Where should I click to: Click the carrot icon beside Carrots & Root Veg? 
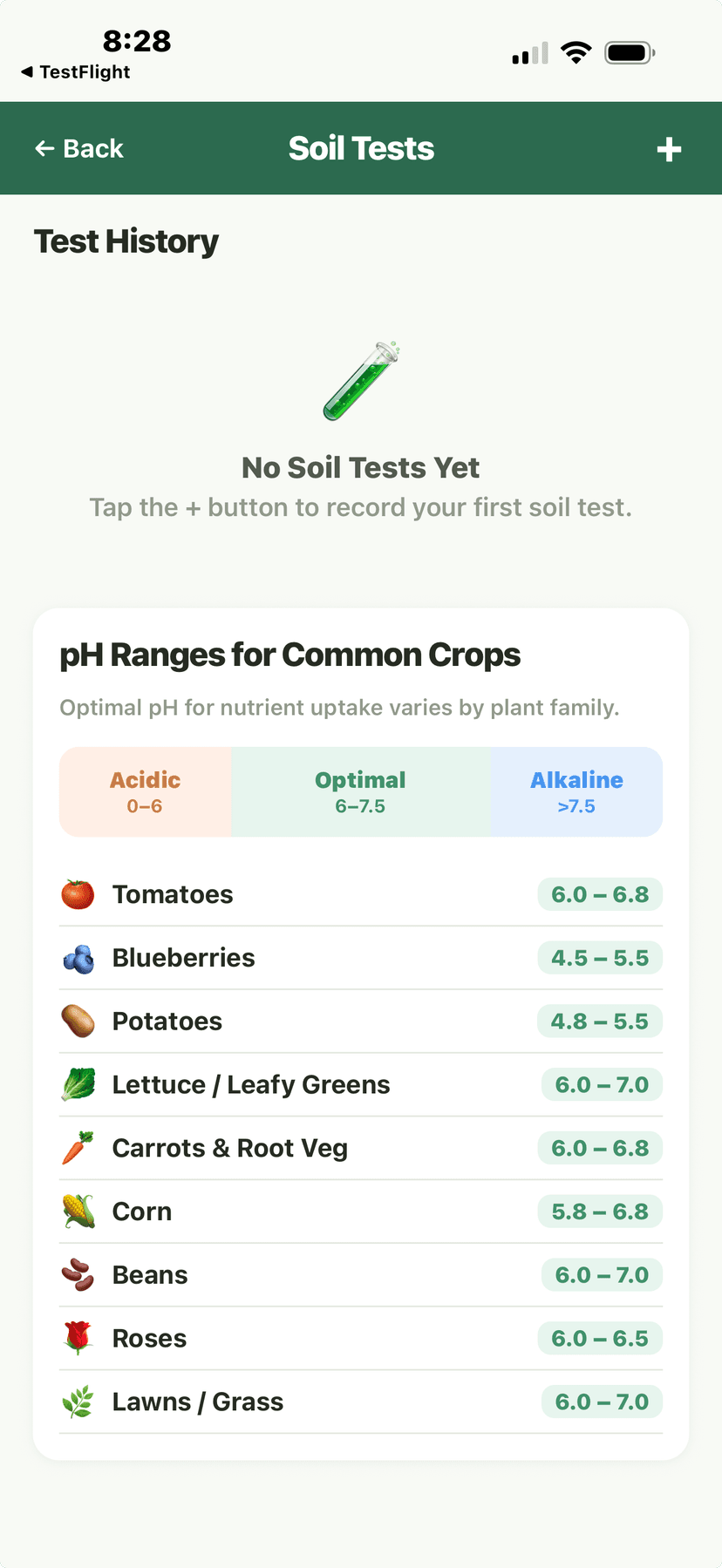[x=78, y=1148]
